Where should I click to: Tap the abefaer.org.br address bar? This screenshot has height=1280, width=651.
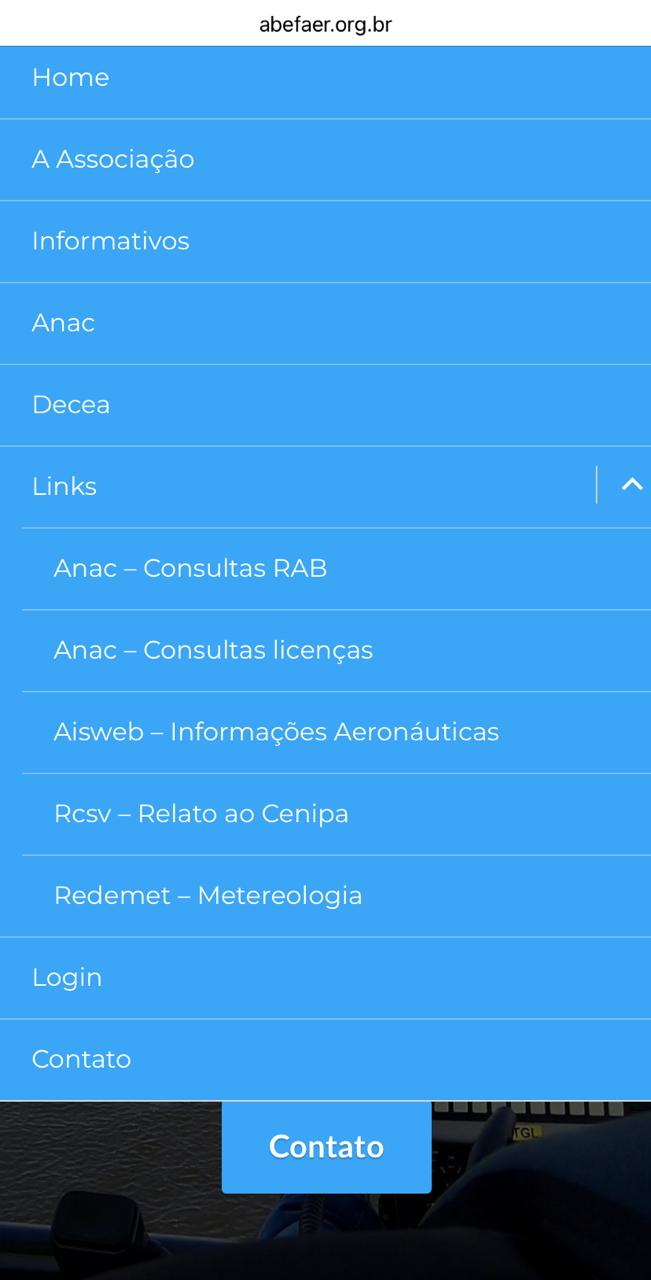tap(325, 25)
